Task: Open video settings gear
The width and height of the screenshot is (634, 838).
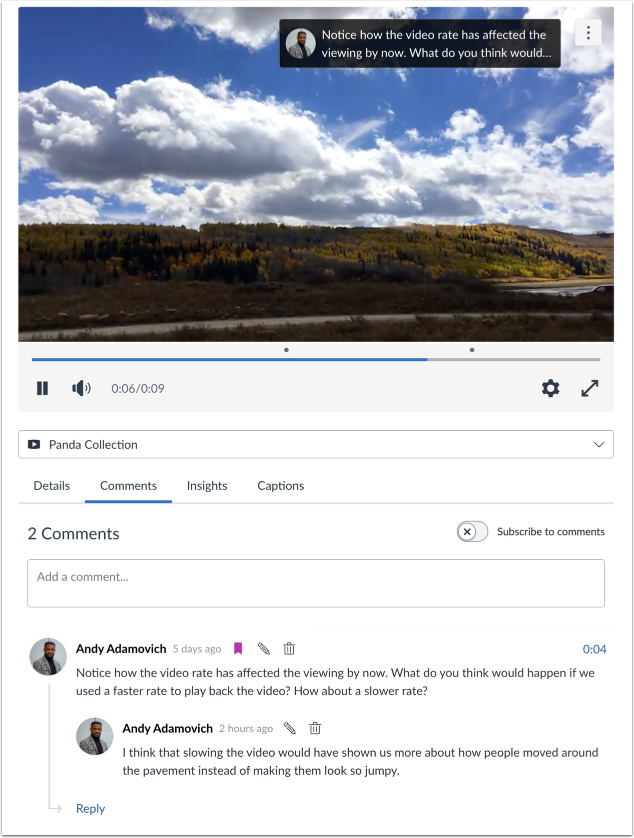Action: coord(550,388)
